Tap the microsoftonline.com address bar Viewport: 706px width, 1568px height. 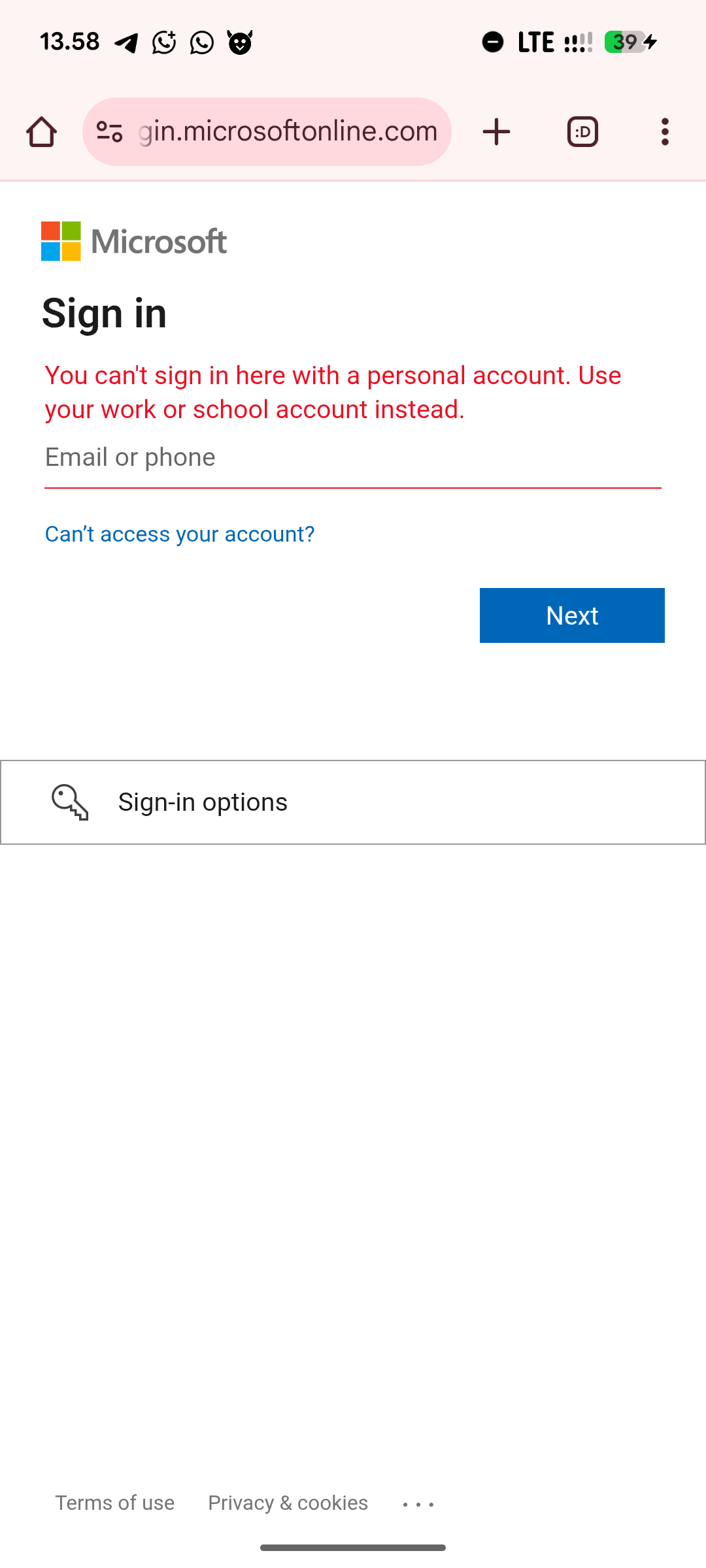click(288, 132)
